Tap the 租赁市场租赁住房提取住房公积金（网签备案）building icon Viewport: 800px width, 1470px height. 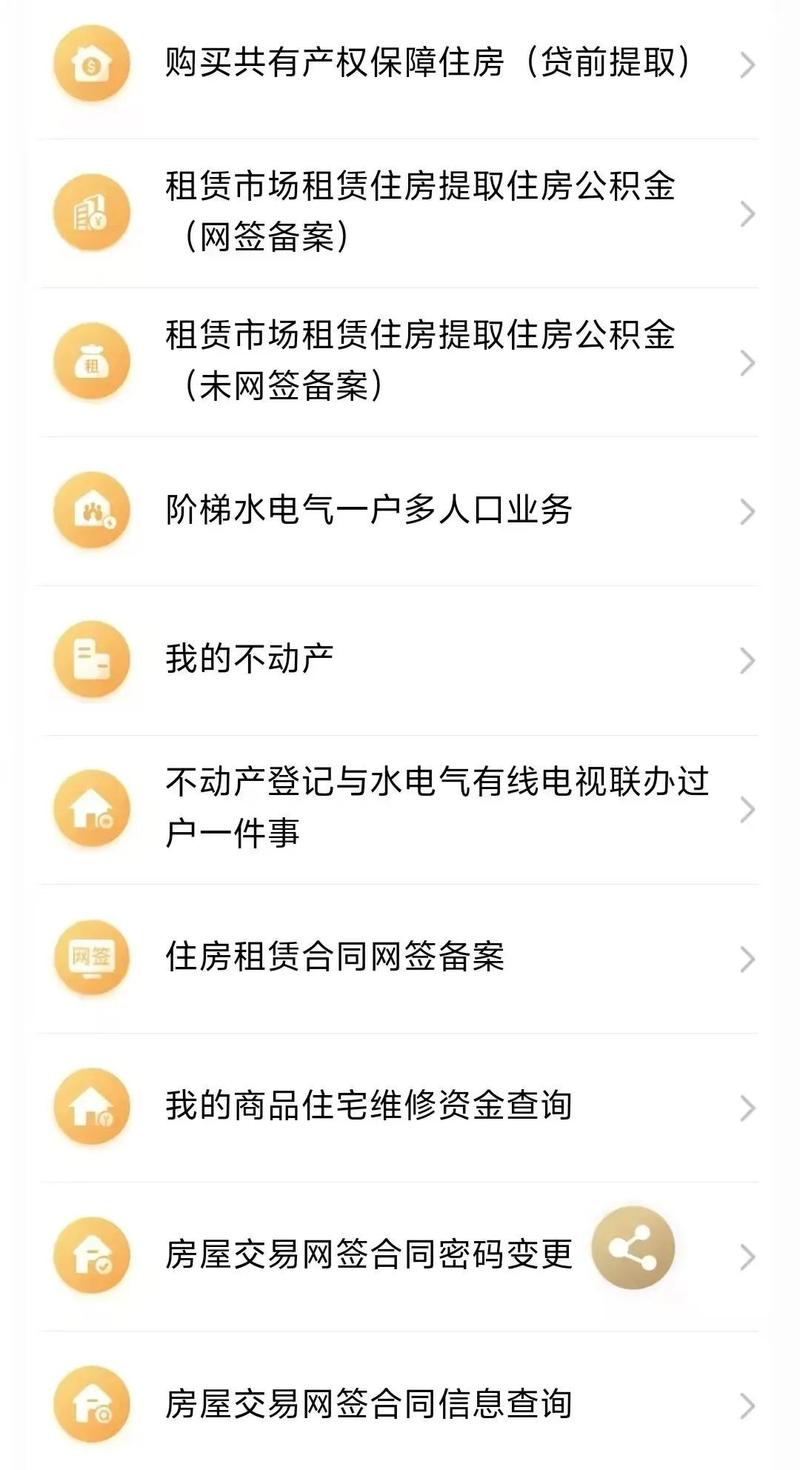[92, 213]
